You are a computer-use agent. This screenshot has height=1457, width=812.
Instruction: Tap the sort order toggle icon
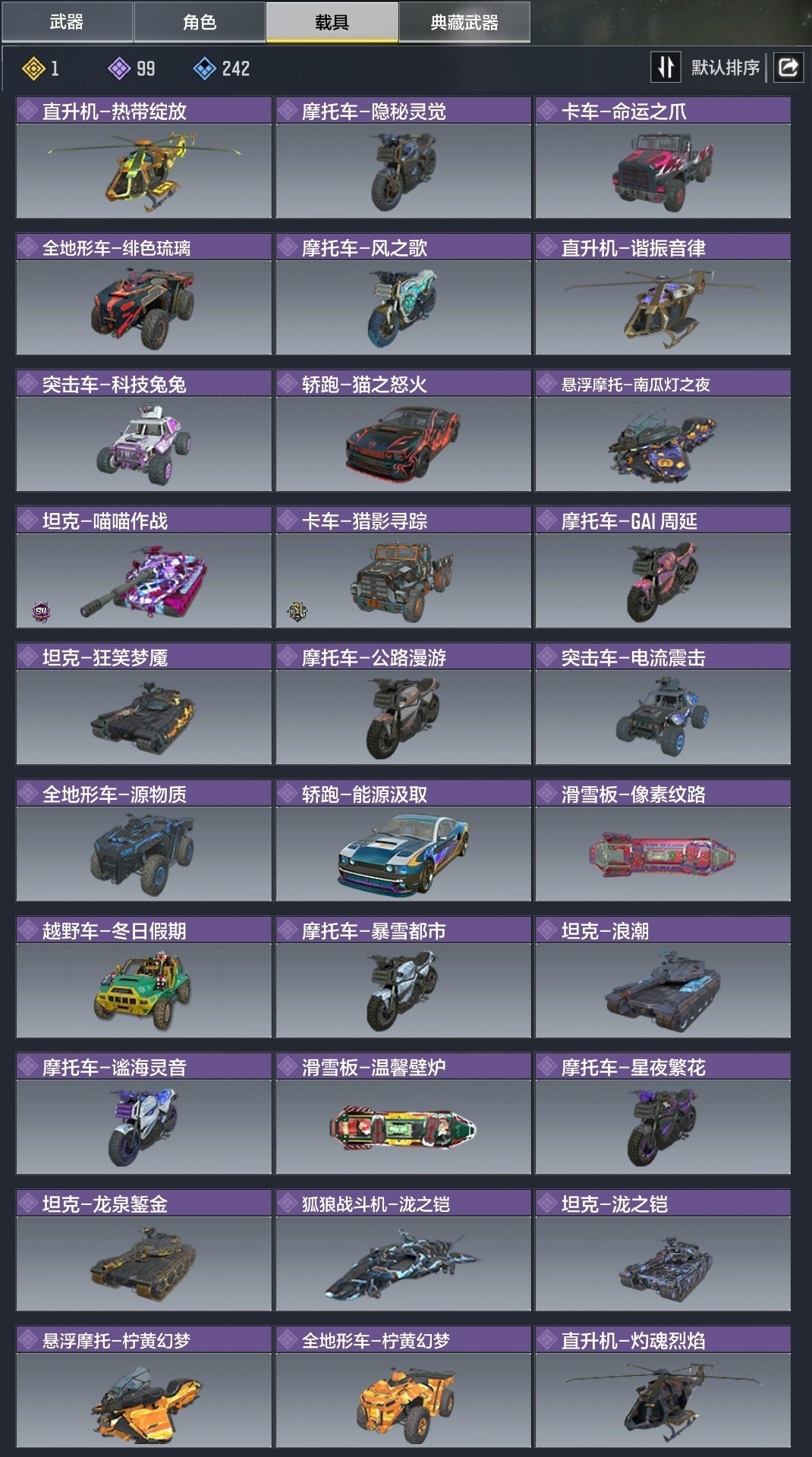(666, 68)
